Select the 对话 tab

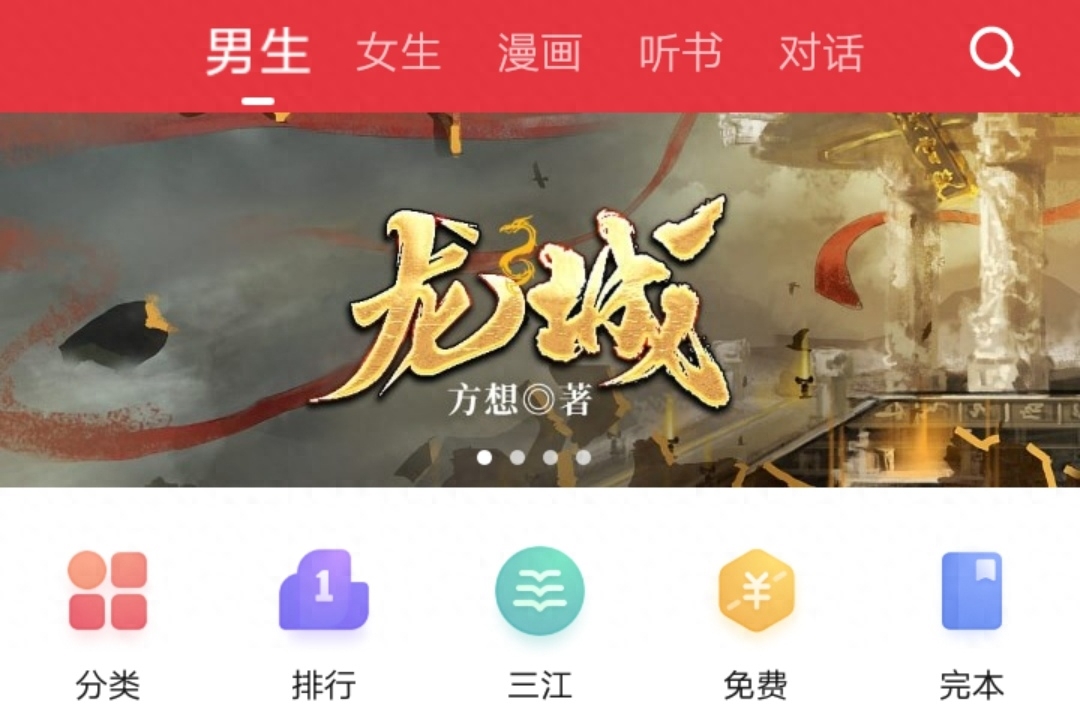[x=820, y=53]
